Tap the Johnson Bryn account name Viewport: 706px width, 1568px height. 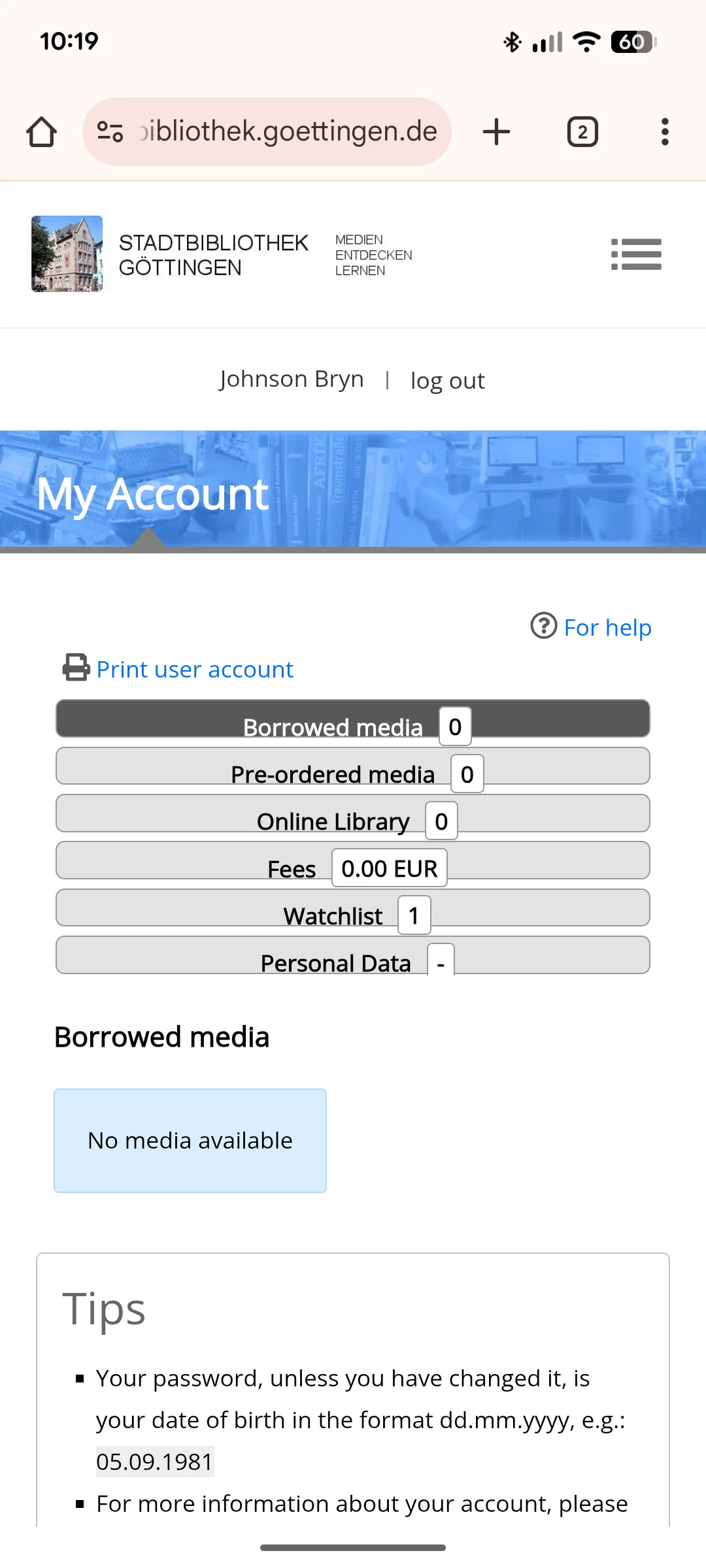pyautogui.click(x=292, y=379)
